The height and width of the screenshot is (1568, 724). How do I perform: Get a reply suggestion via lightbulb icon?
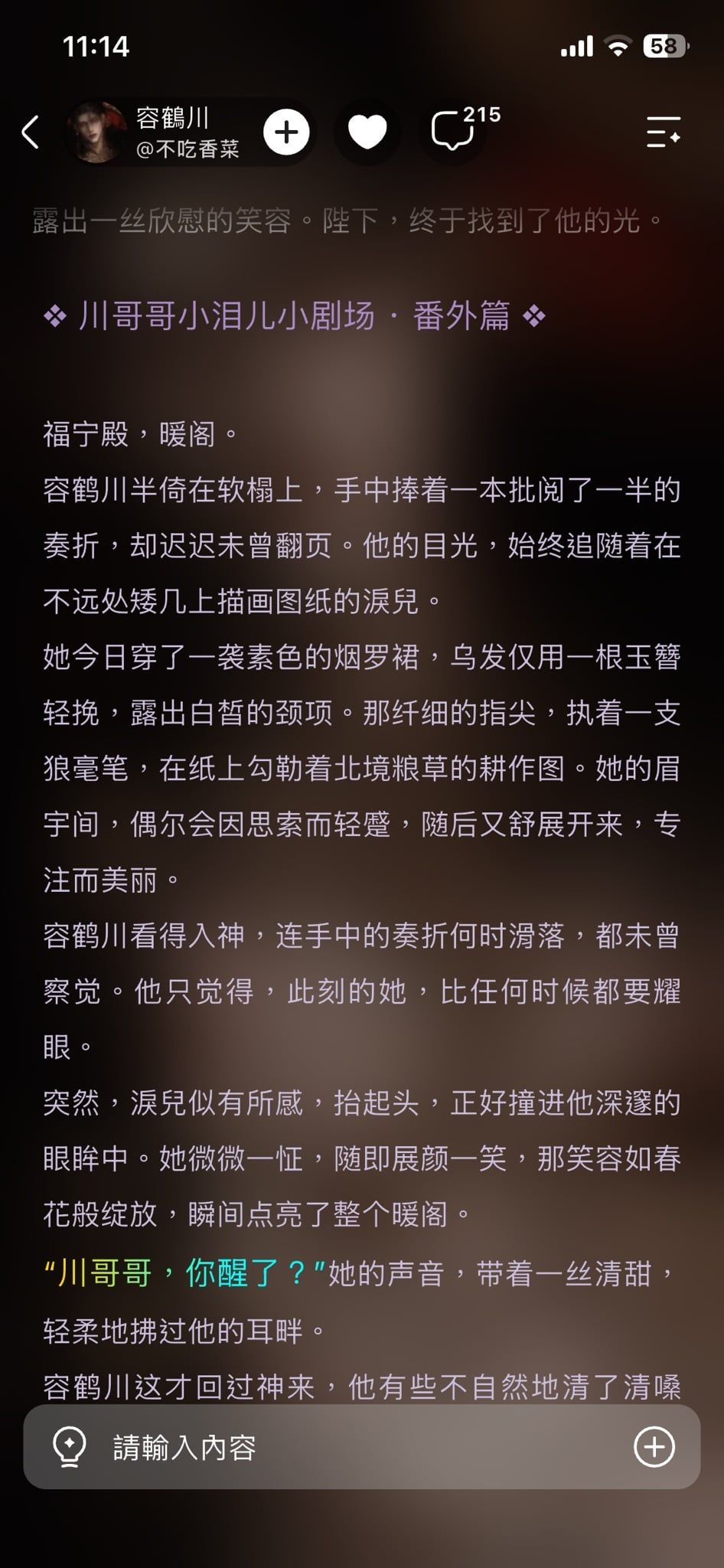(x=69, y=1447)
